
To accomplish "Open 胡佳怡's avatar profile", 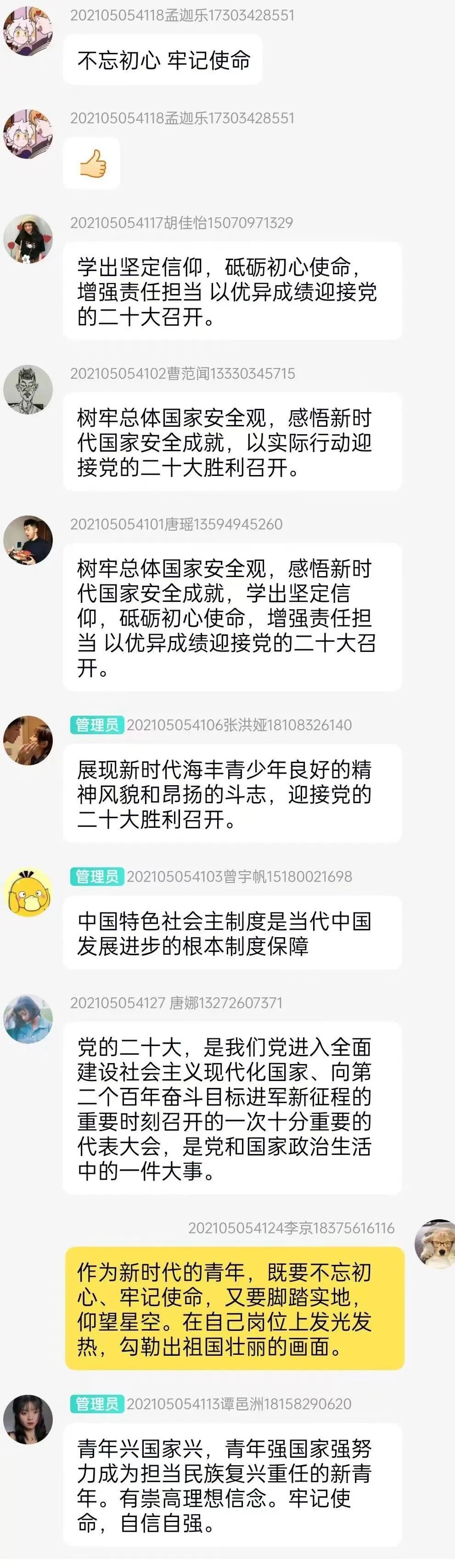I will [28, 238].
